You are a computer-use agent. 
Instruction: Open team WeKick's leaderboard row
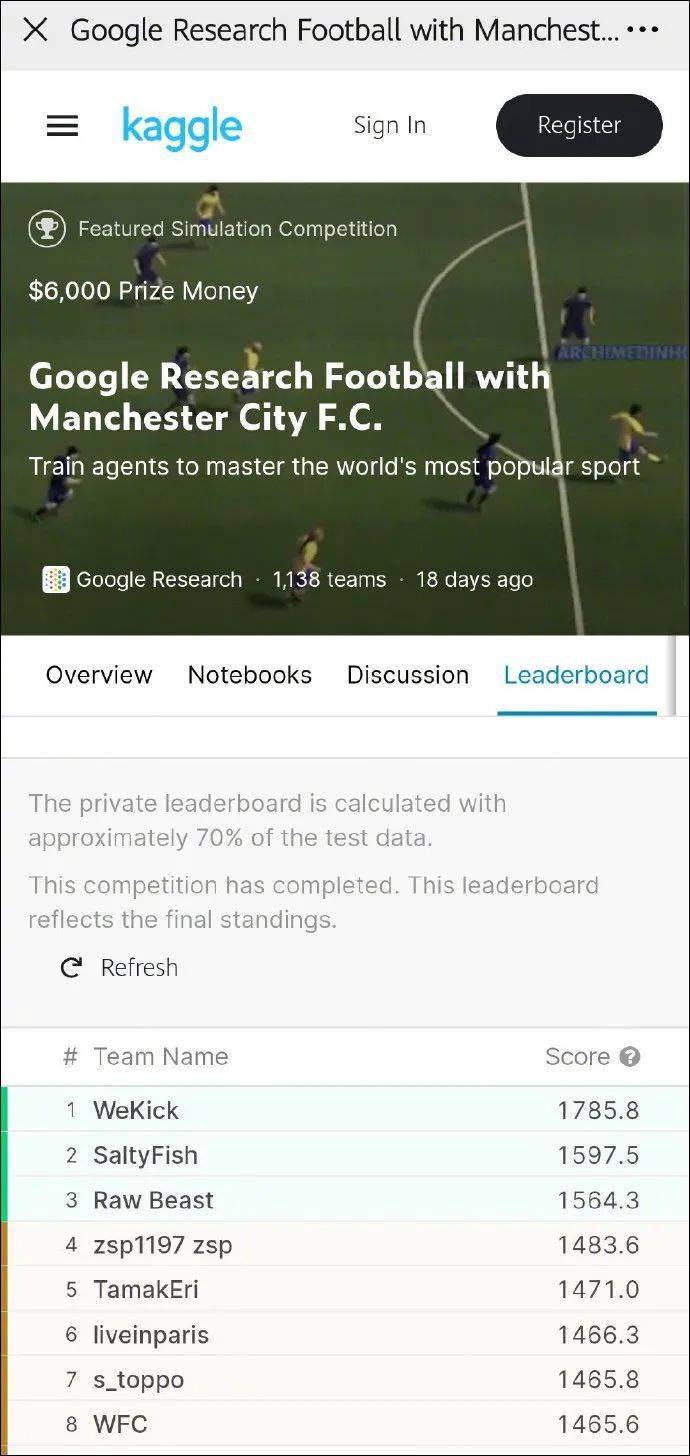tap(345, 1110)
